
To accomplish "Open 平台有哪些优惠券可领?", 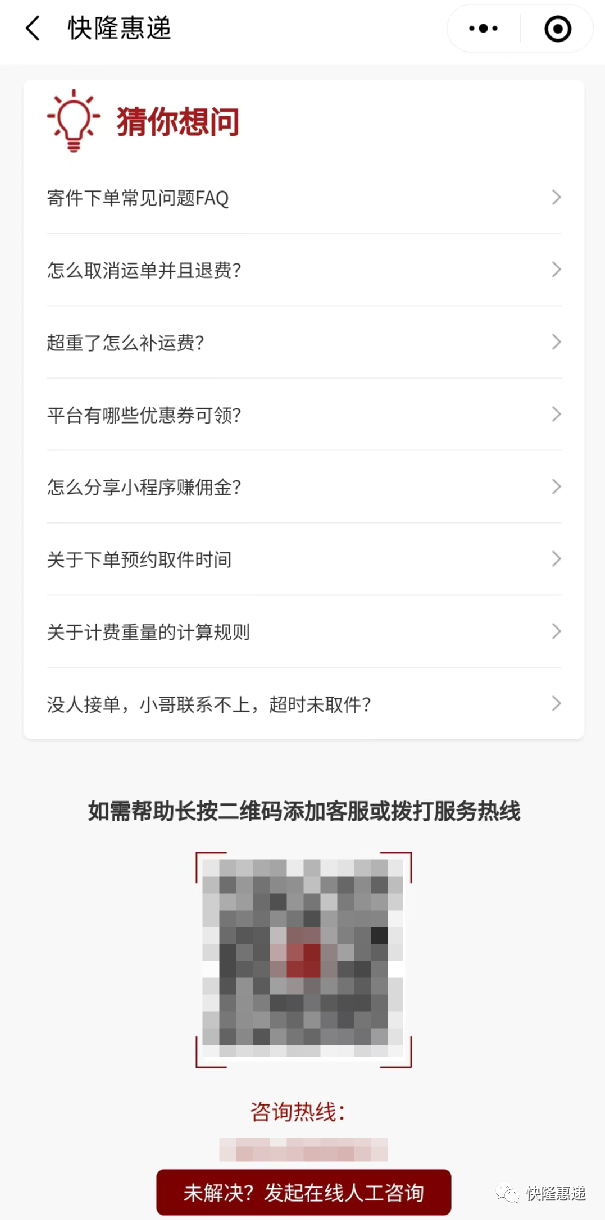I will pos(304,414).
